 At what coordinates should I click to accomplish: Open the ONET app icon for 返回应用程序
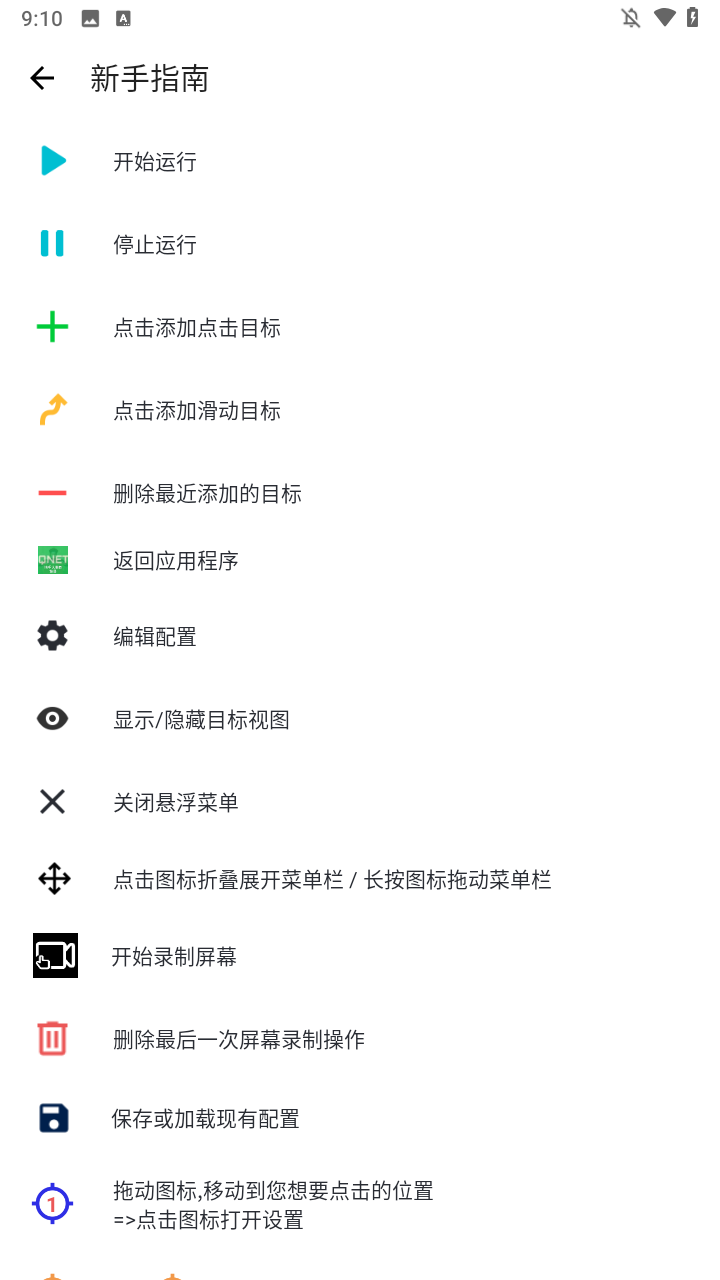(52, 560)
